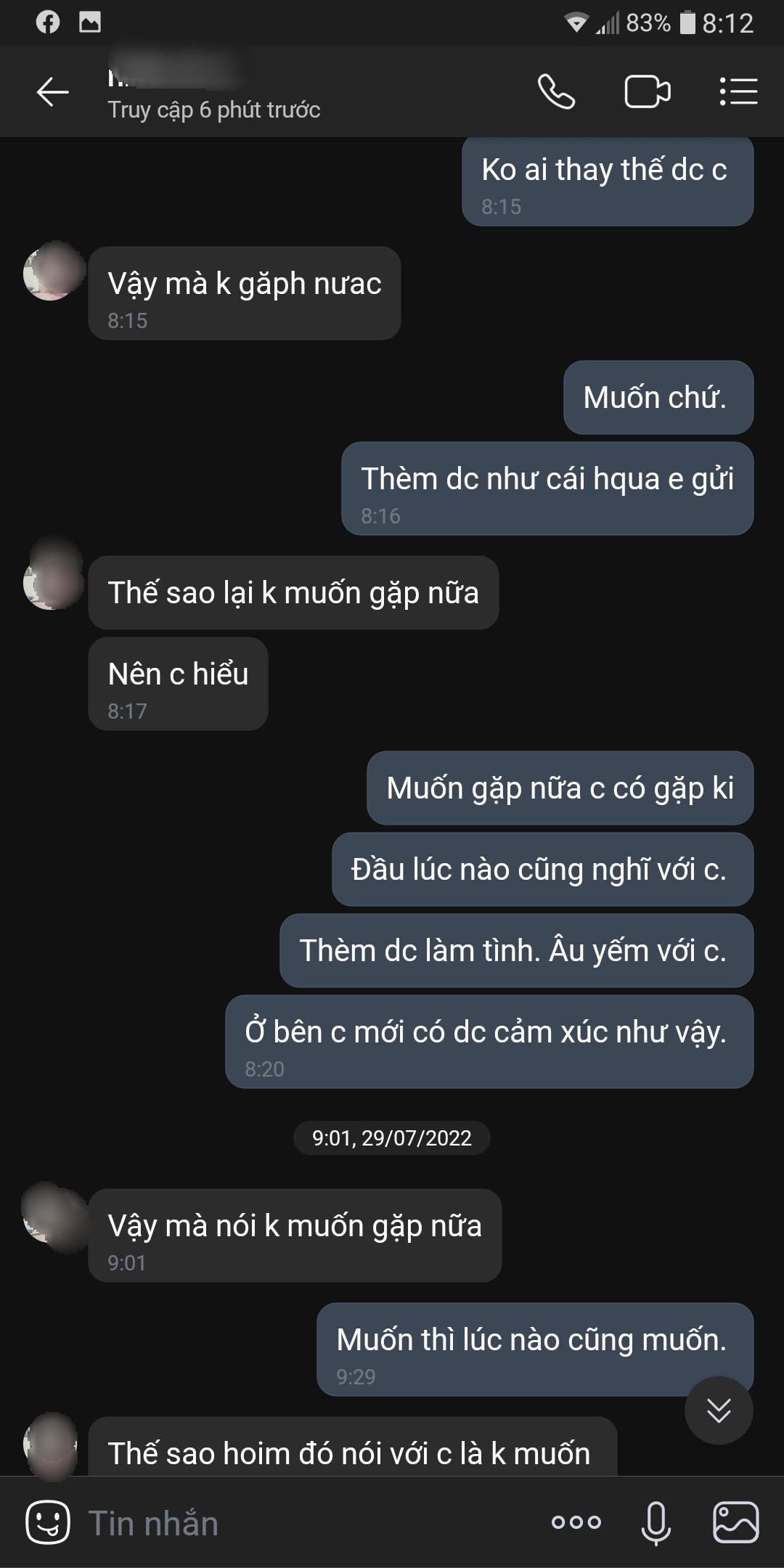
Task: Jump to the latest messages
Action: tap(718, 1410)
